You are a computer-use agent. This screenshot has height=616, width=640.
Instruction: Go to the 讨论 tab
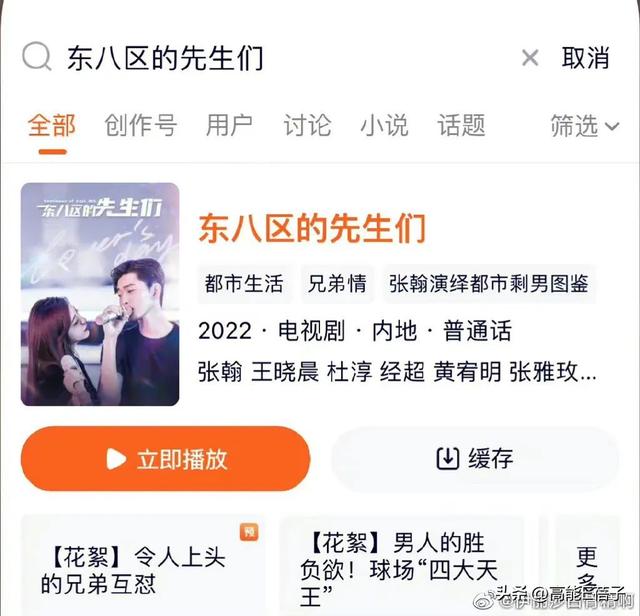[307, 125]
